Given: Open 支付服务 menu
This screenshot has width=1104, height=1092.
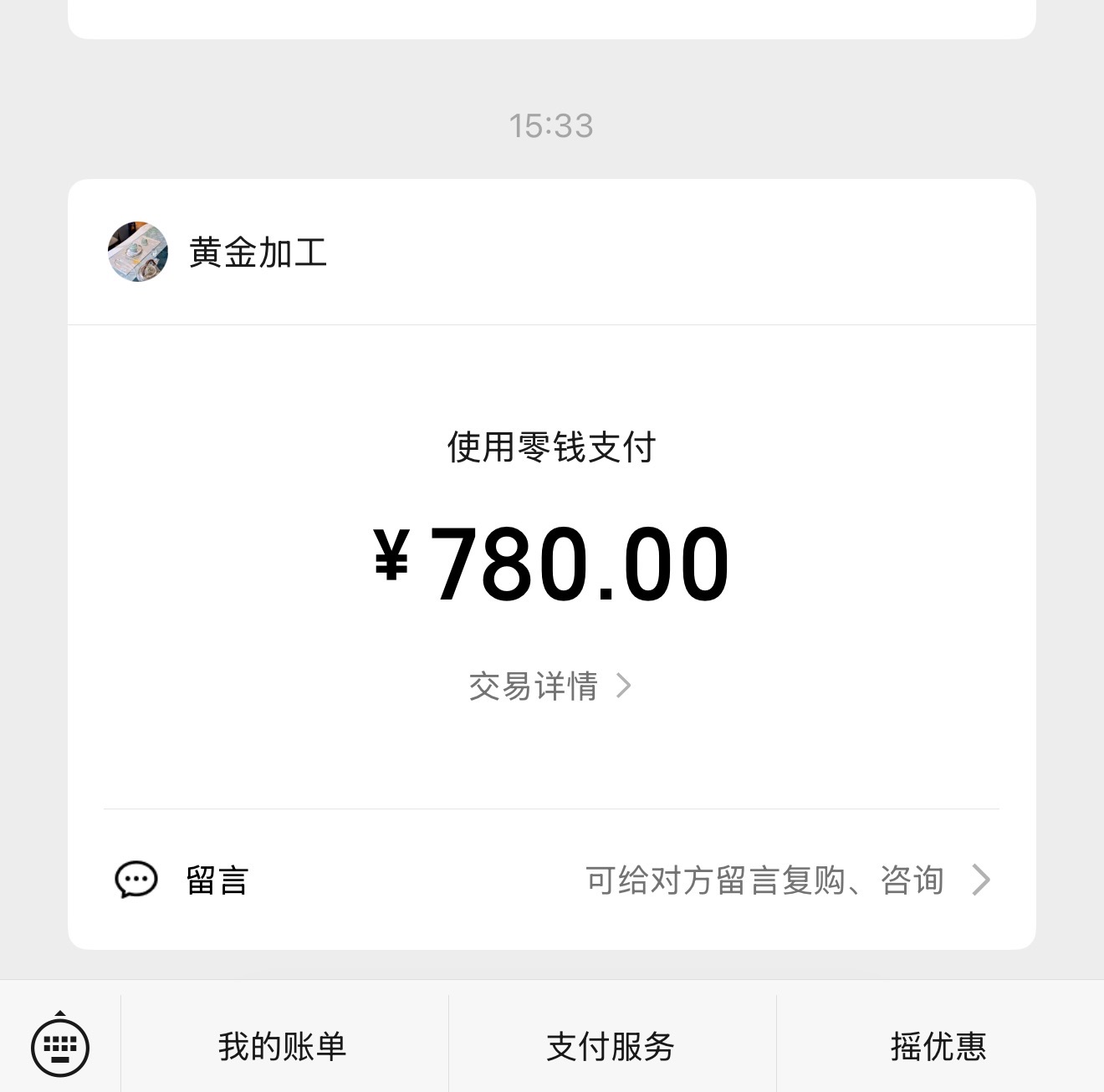Looking at the screenshot, I should tap(611, 1046).
